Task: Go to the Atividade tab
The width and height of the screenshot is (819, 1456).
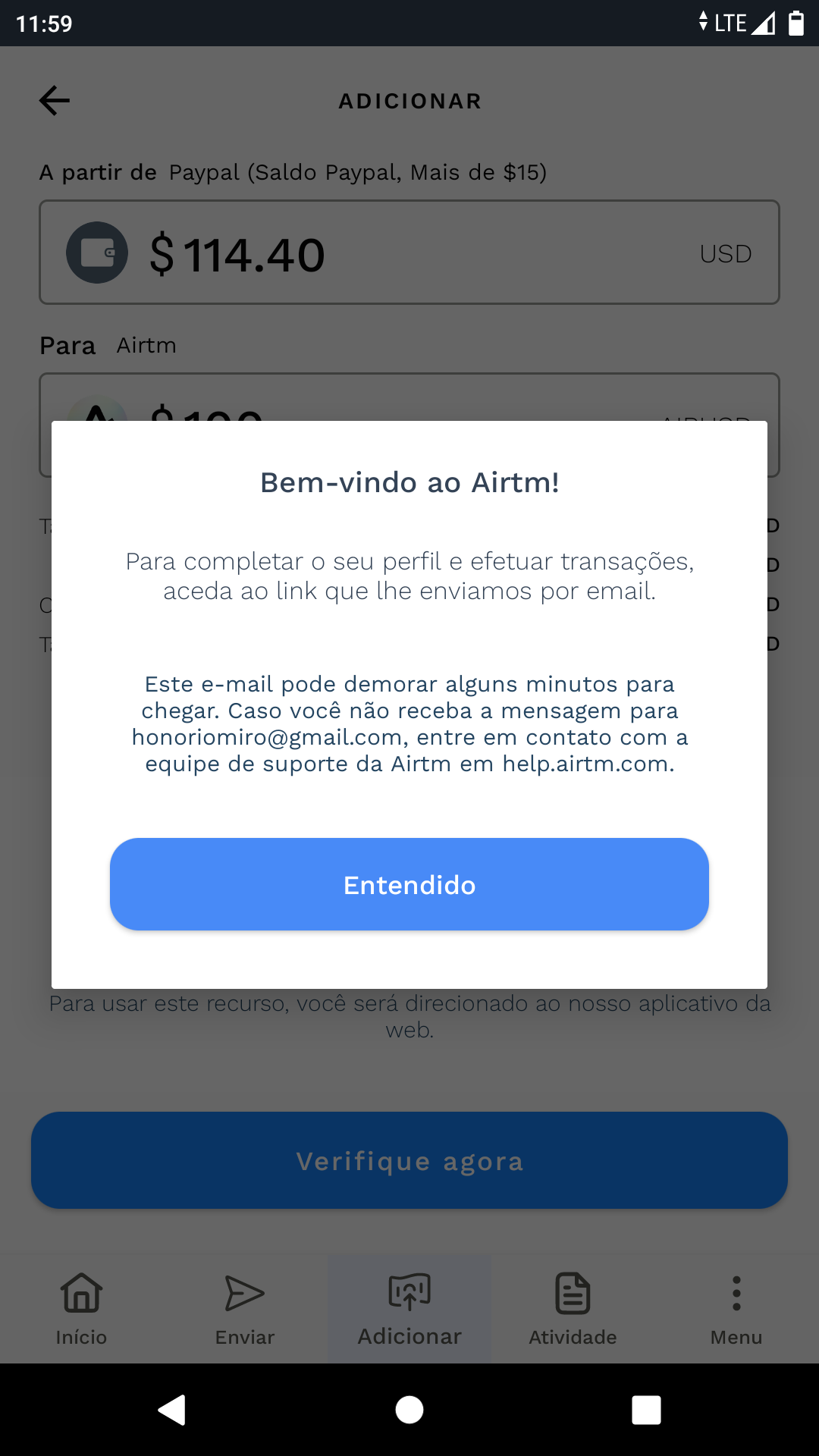Action: coord(573,1308)
